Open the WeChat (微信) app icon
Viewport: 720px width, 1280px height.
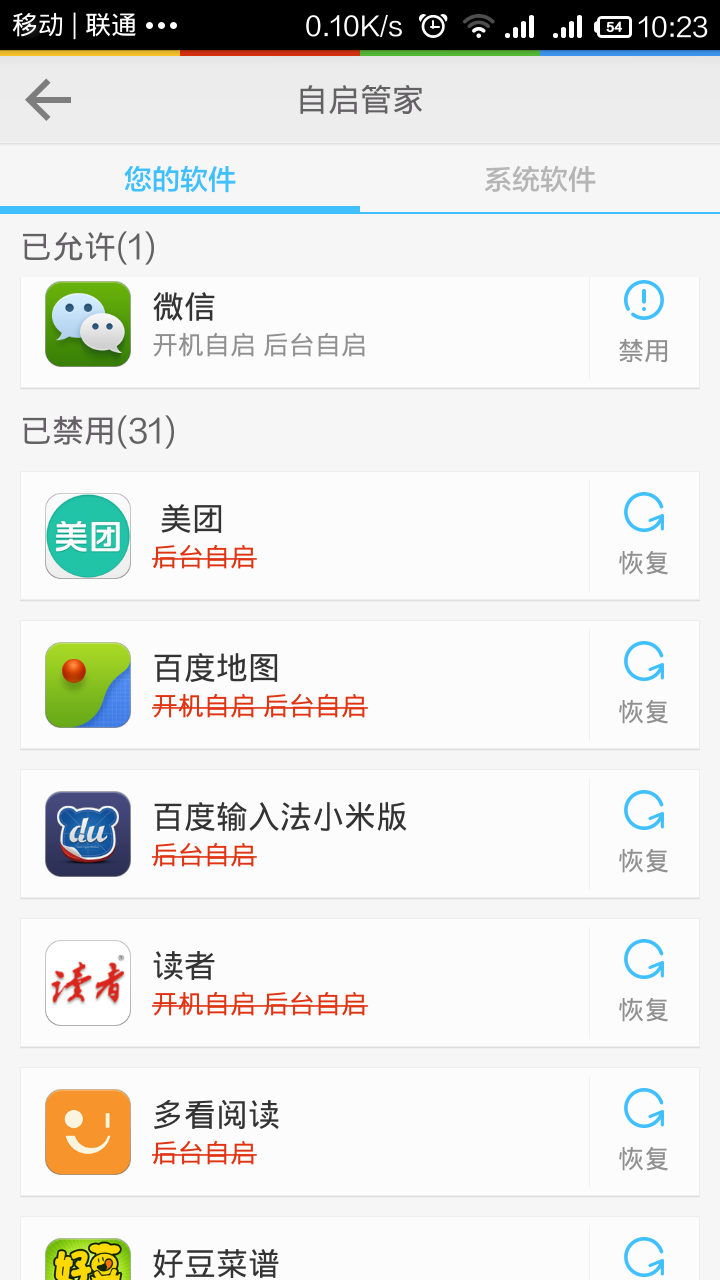click(x=87, y=324)
